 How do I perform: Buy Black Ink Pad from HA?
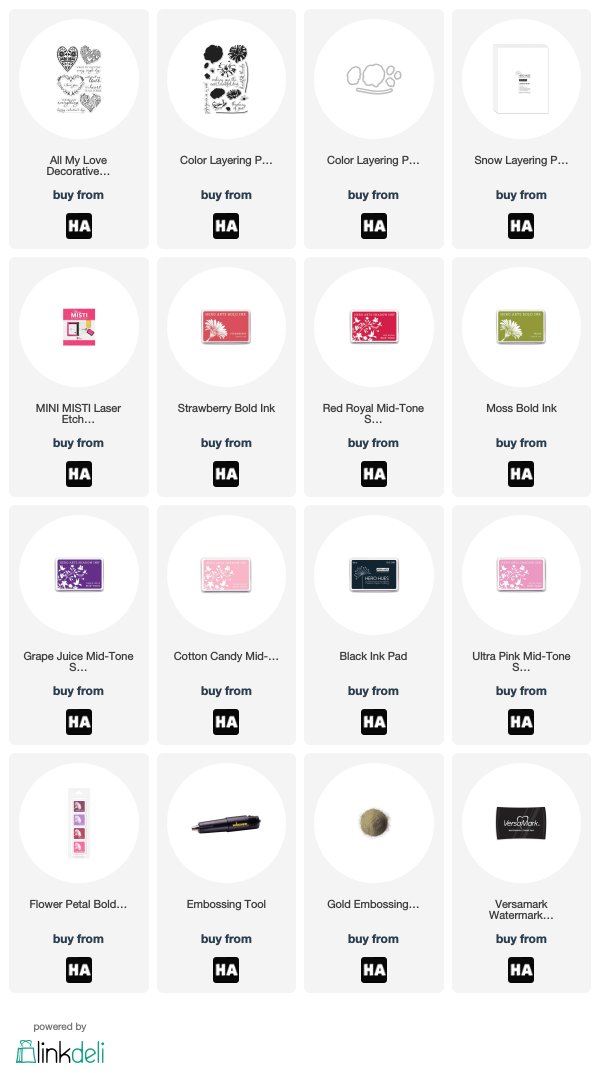(374, 722)
